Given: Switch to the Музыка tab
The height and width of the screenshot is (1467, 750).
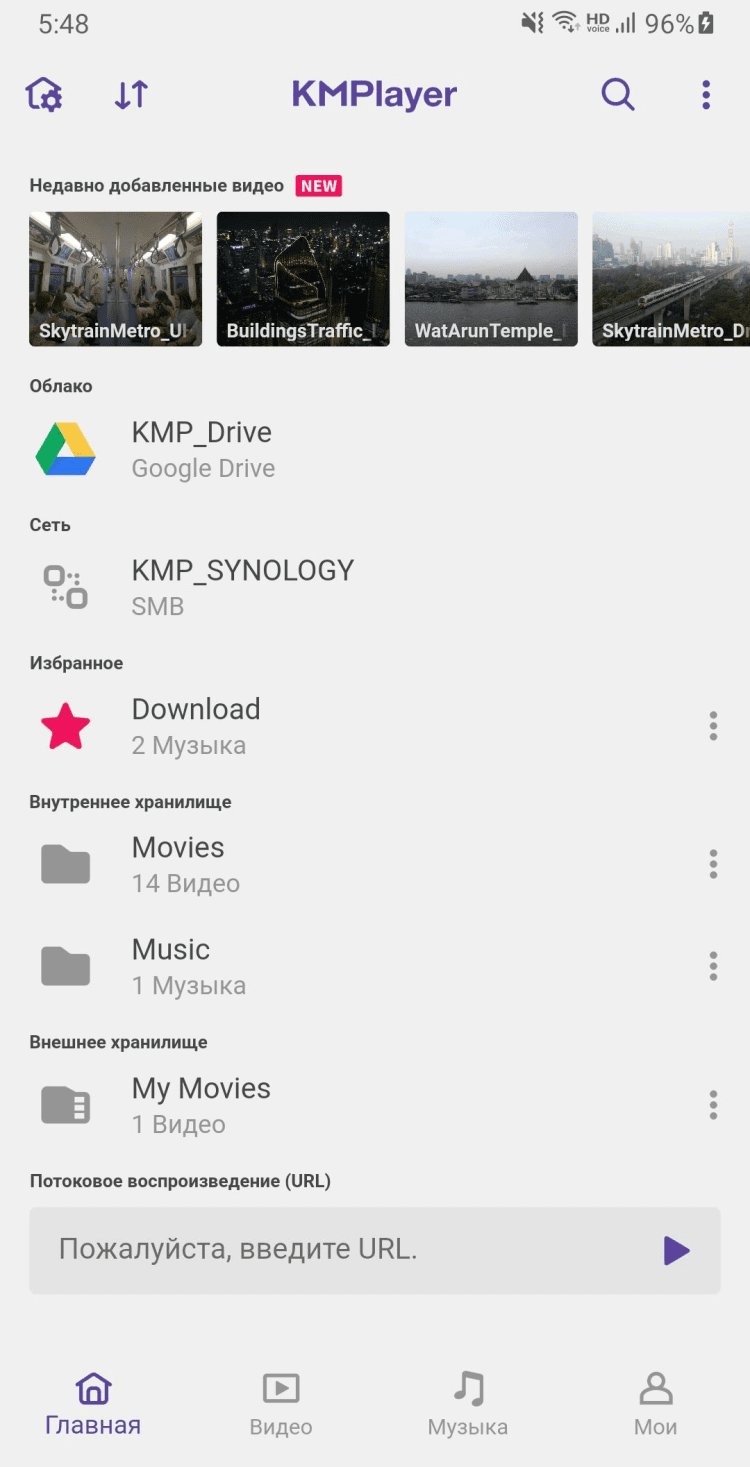Looking at the screenshot, I should pos(468,1404).
